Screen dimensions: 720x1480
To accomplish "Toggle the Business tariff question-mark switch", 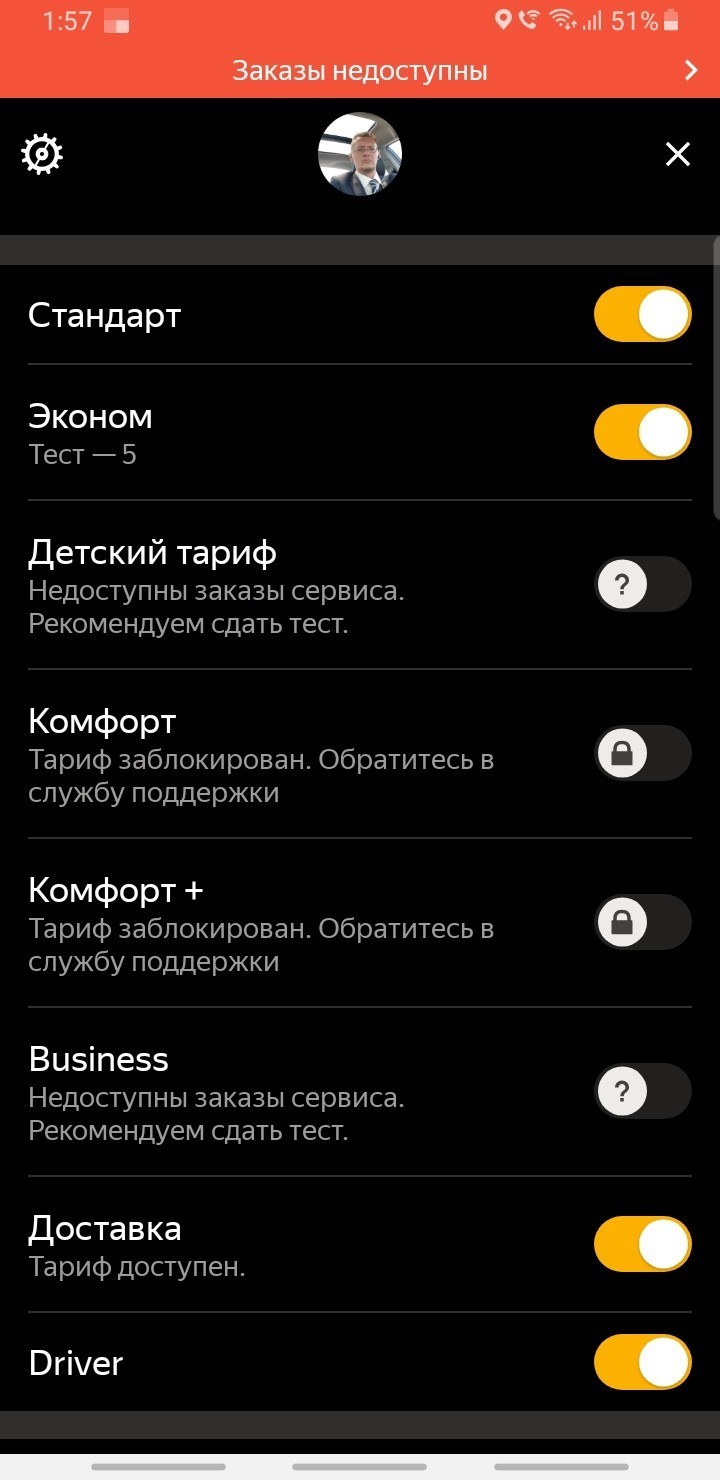I will click(642, 1091).
